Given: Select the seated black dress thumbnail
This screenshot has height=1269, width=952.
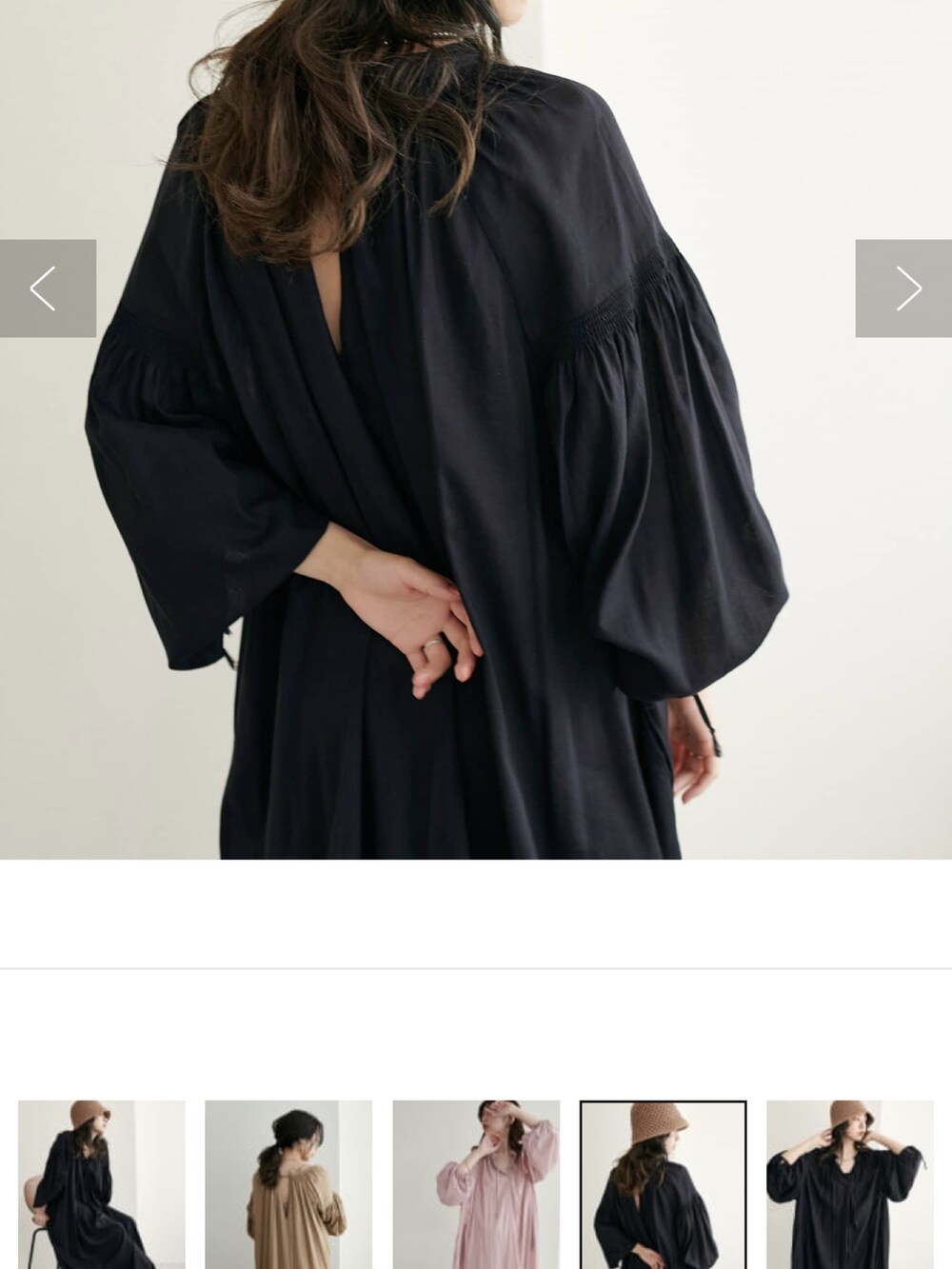Looking at the screenshot, I should pos(102,1183).
